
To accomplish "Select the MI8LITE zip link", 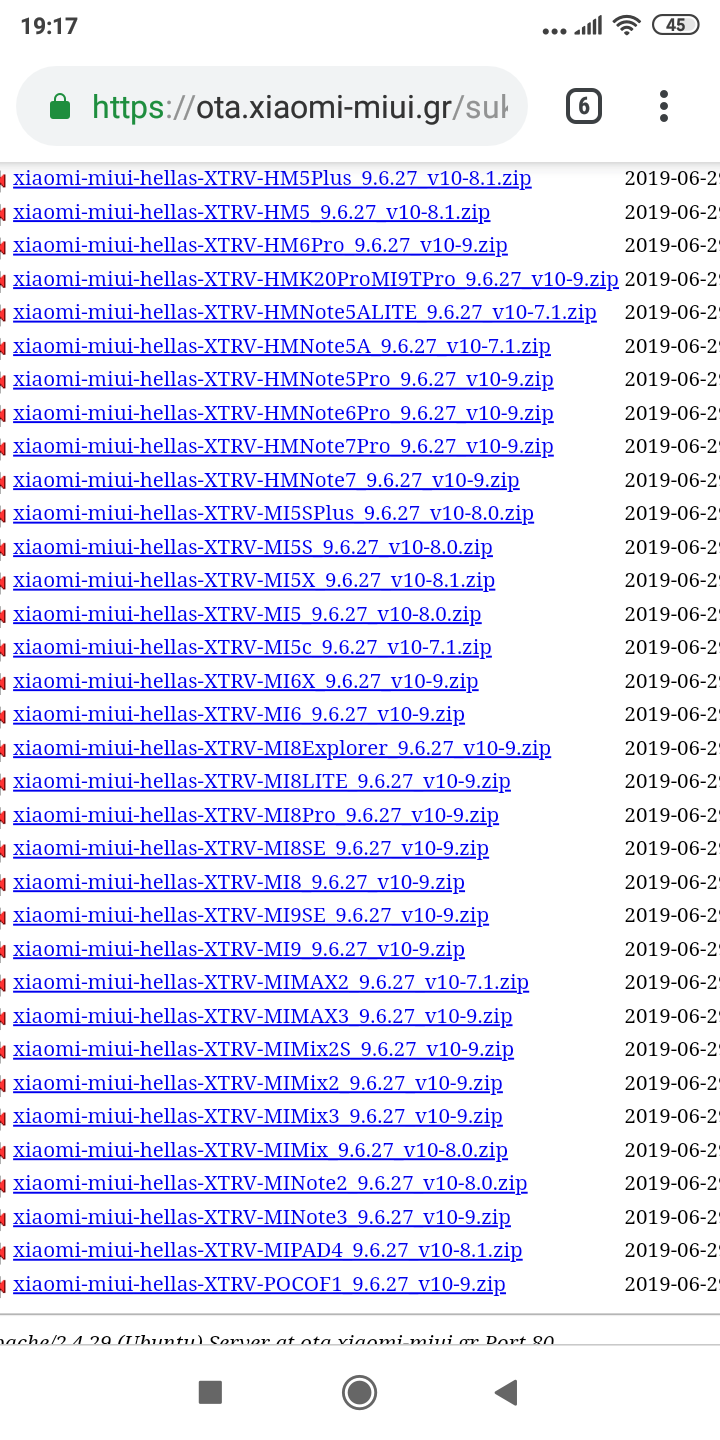I will [262, 782].
